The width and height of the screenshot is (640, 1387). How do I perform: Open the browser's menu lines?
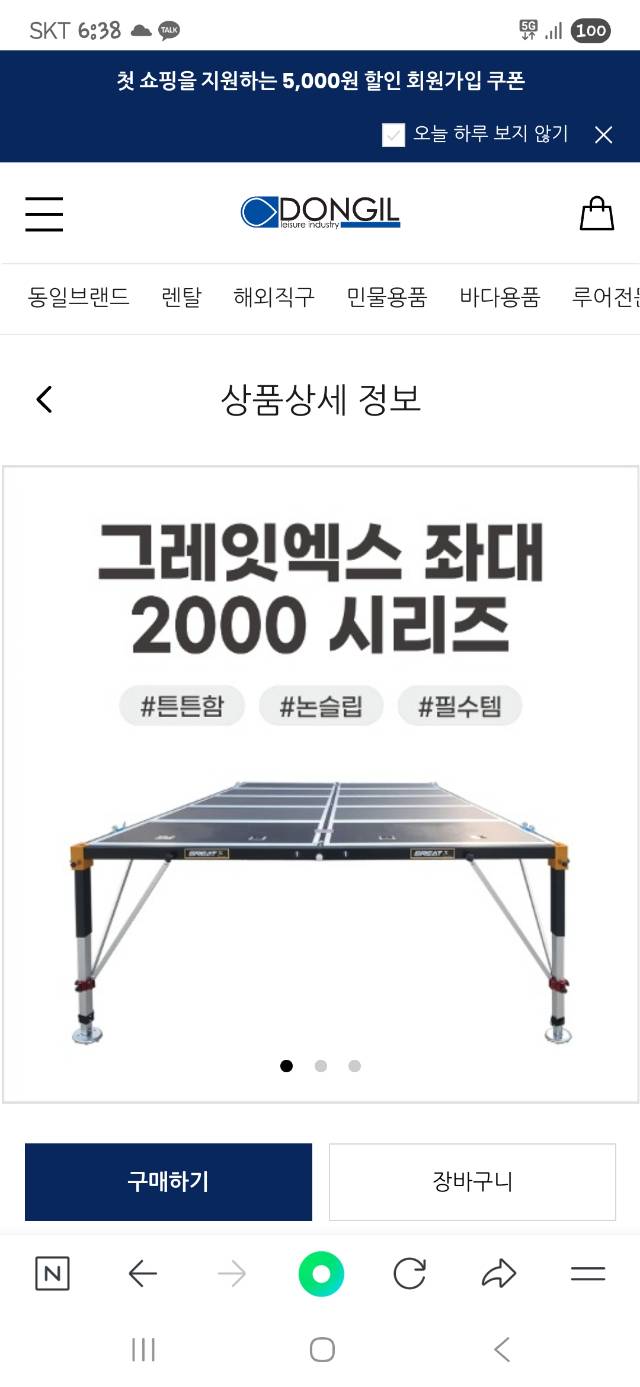(x=587, y=1274)
